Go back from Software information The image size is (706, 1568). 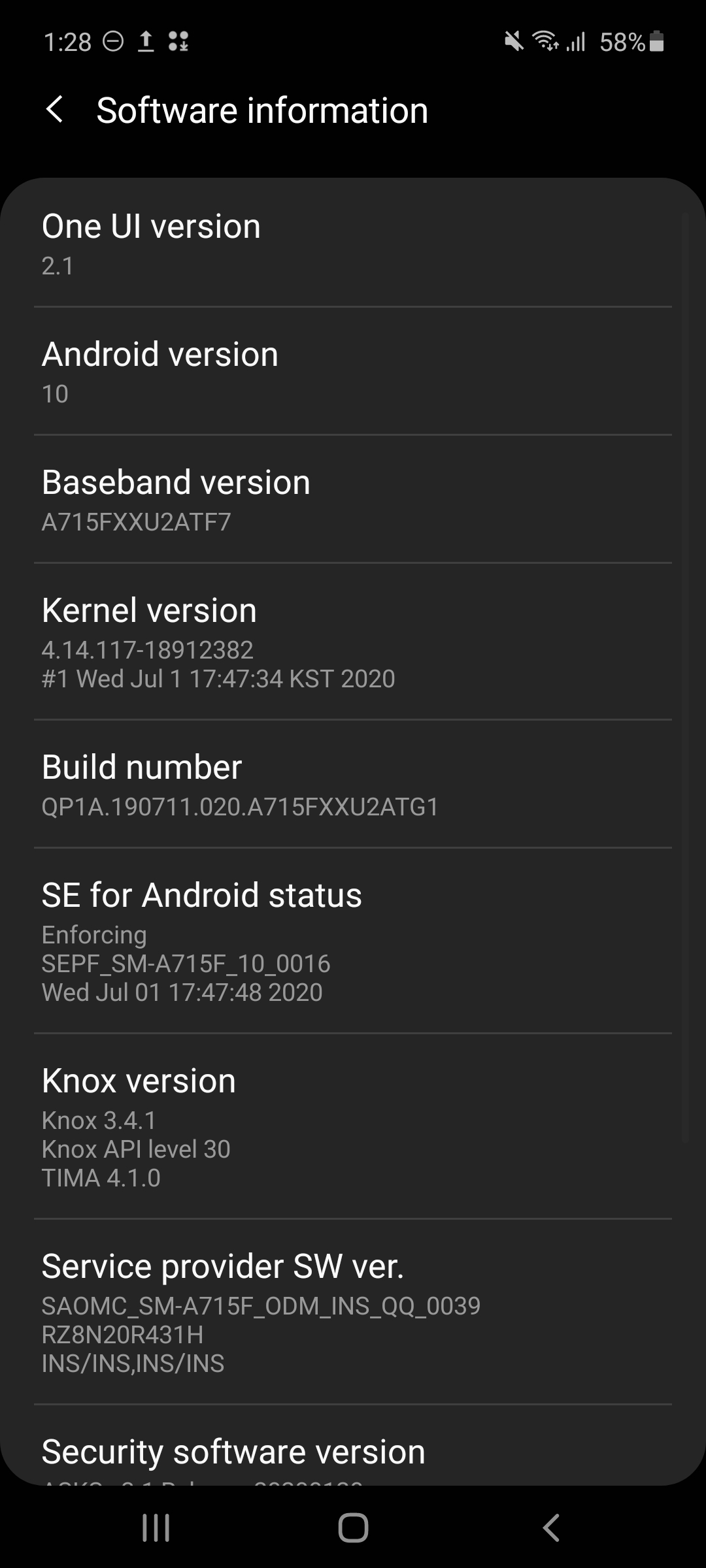tap(55, 110)
